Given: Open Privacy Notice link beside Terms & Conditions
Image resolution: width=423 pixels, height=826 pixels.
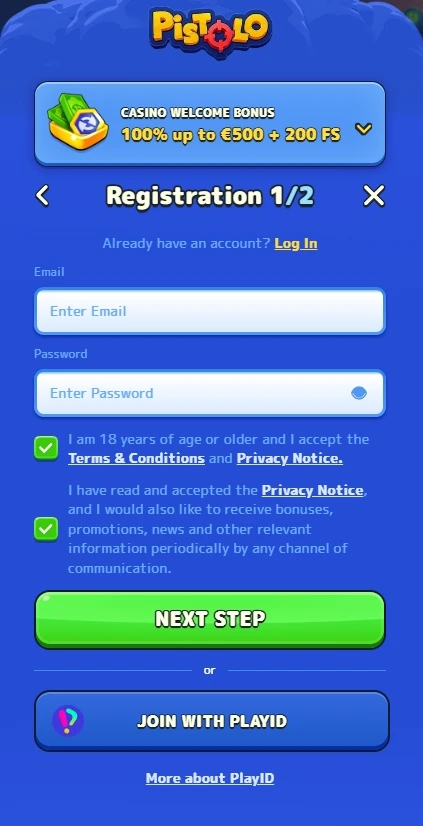Looking at the screenshot, I should tap(290, 458).
